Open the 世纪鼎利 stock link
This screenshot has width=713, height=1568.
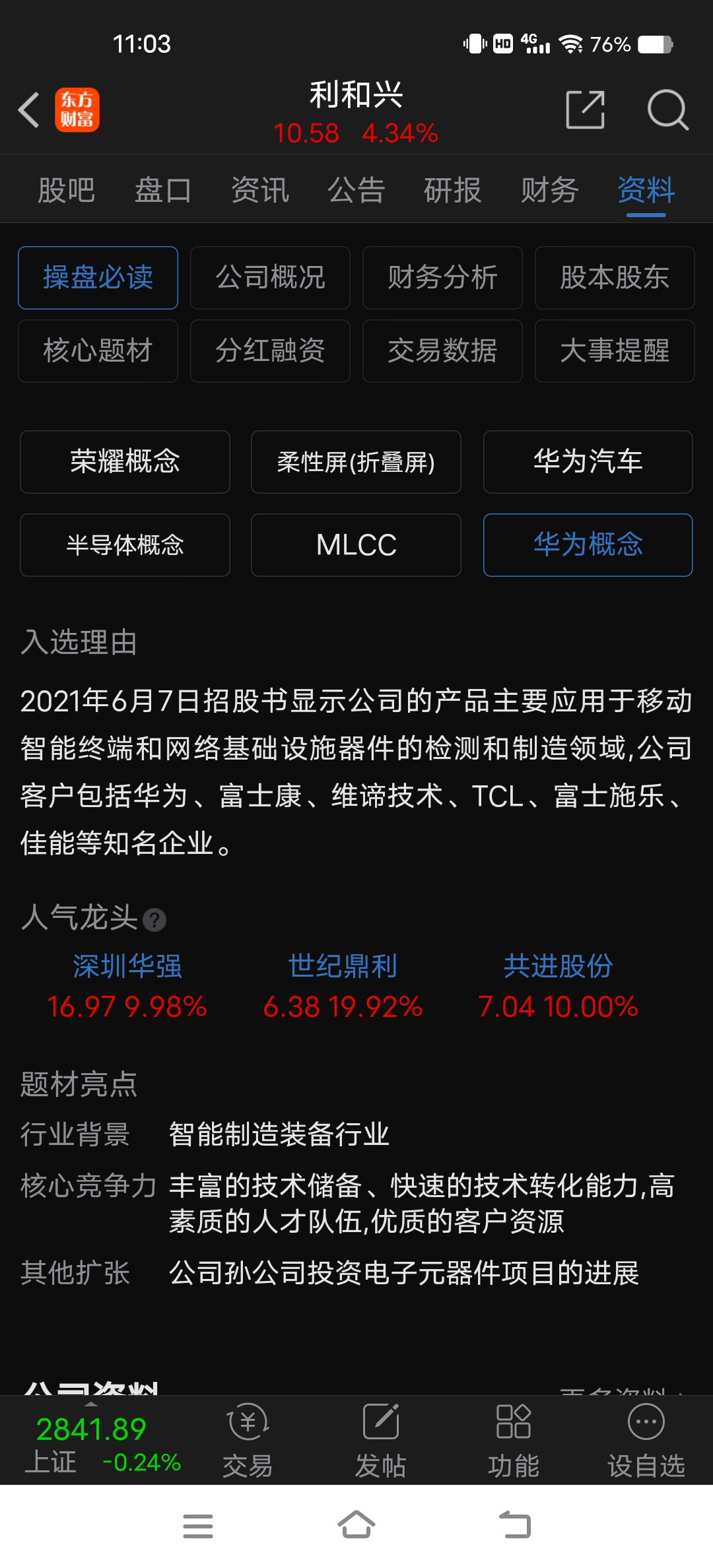343,967
